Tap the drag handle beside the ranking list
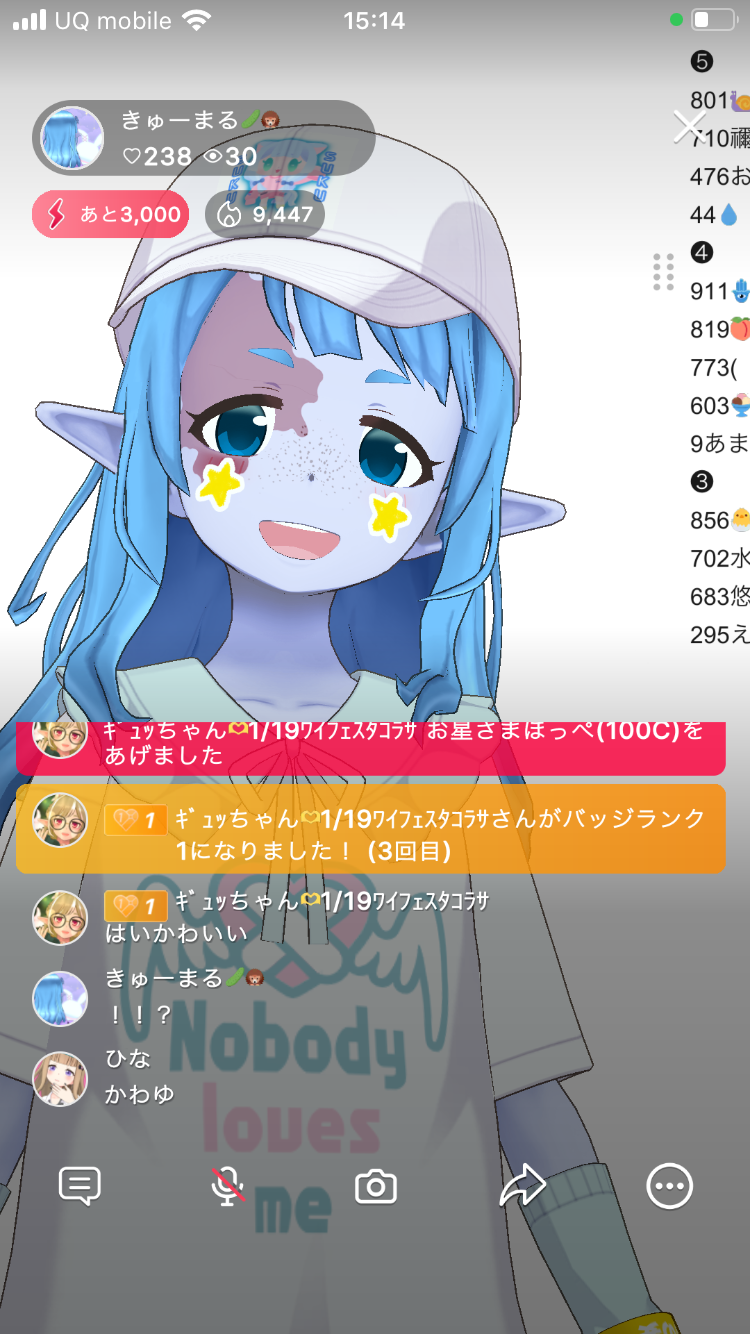This screenshot has width=750, height=1334. click(x=663, y=272)
